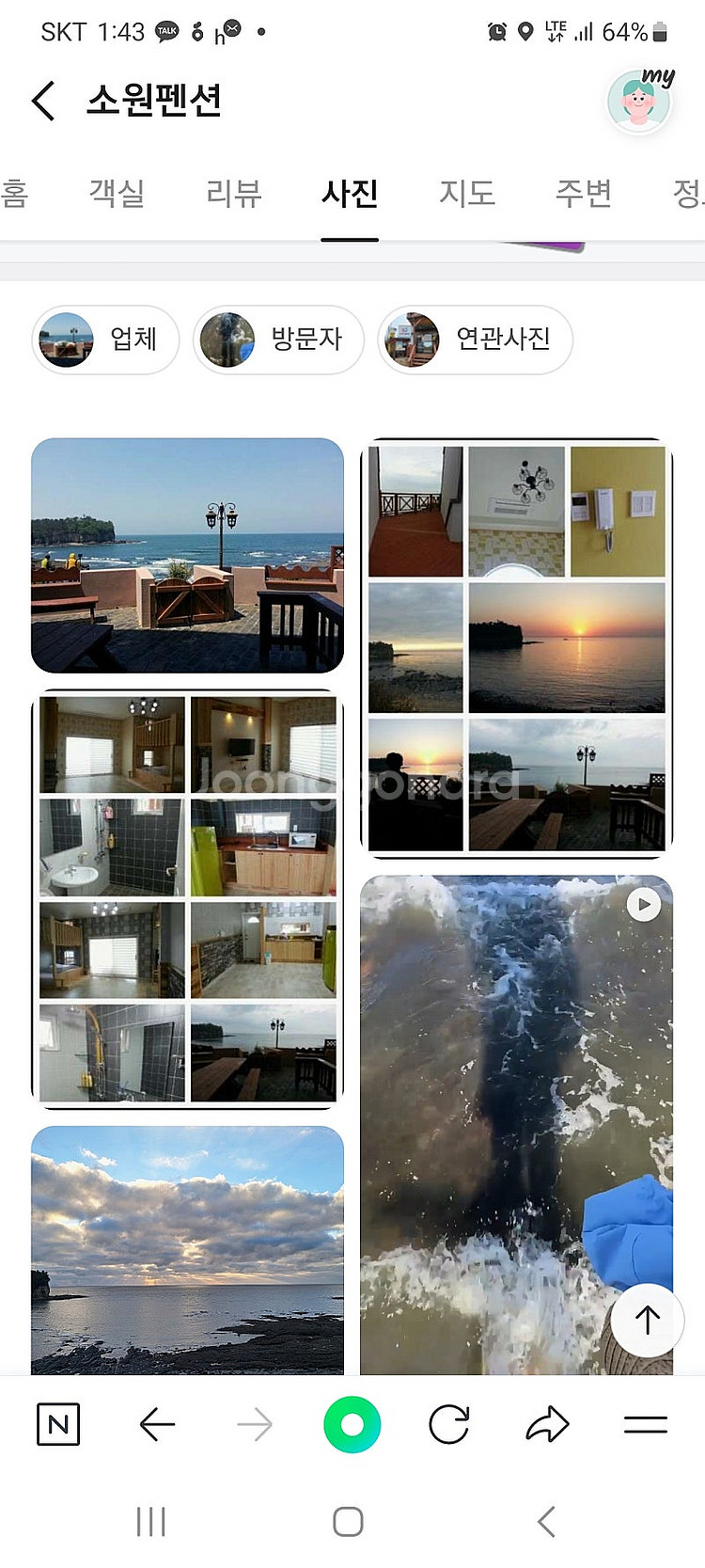Tap the green circle search button
705x1568 pixels.
[x=352, y=1424]
